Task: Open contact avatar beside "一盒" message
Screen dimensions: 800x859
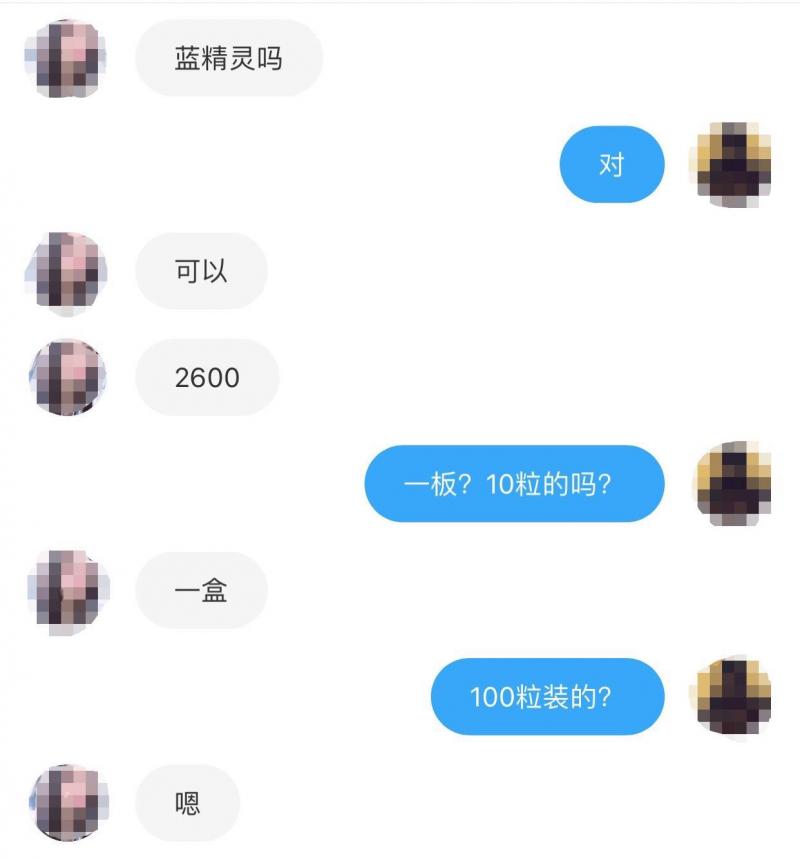Action: pyautogui.click(x=65, y=591)
